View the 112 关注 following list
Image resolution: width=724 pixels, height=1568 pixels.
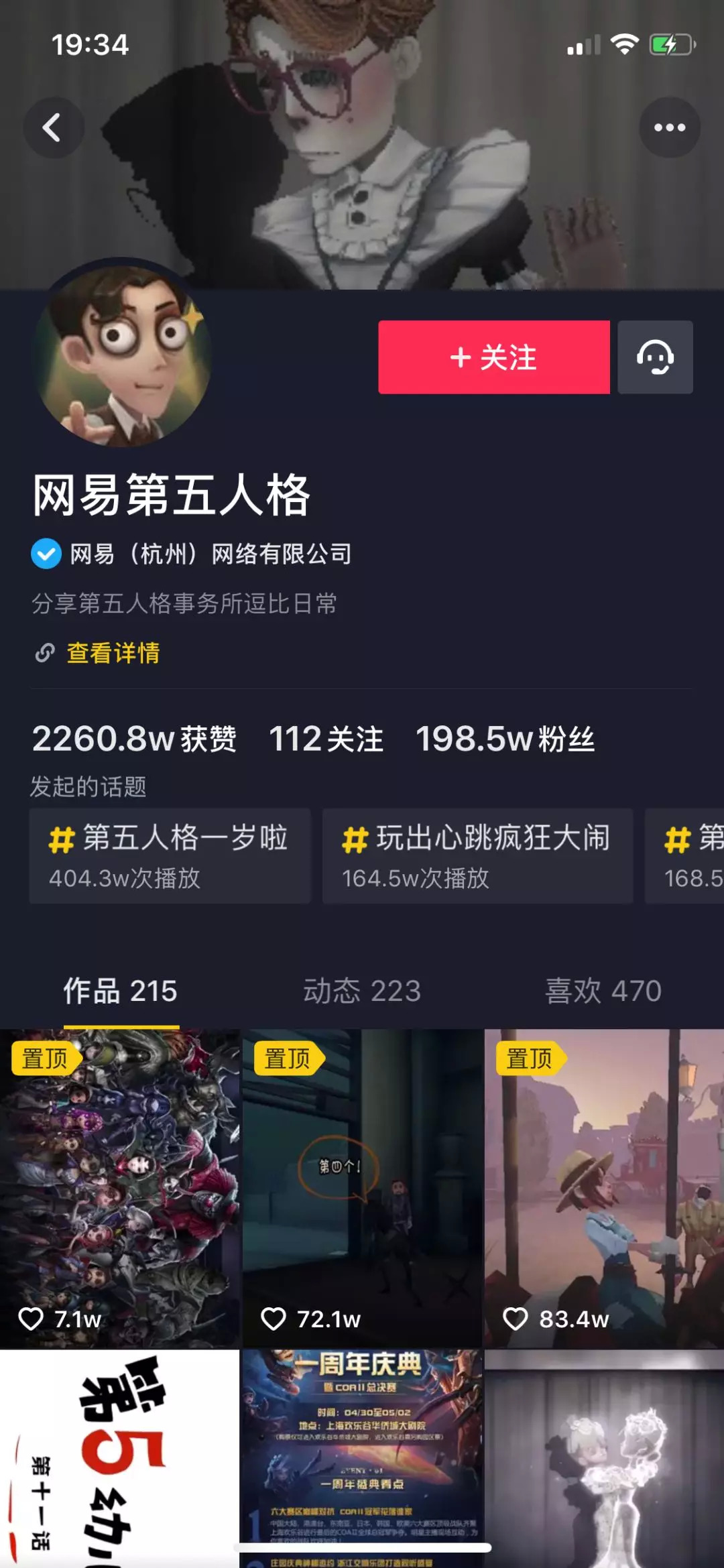click(x=326, y=739)
